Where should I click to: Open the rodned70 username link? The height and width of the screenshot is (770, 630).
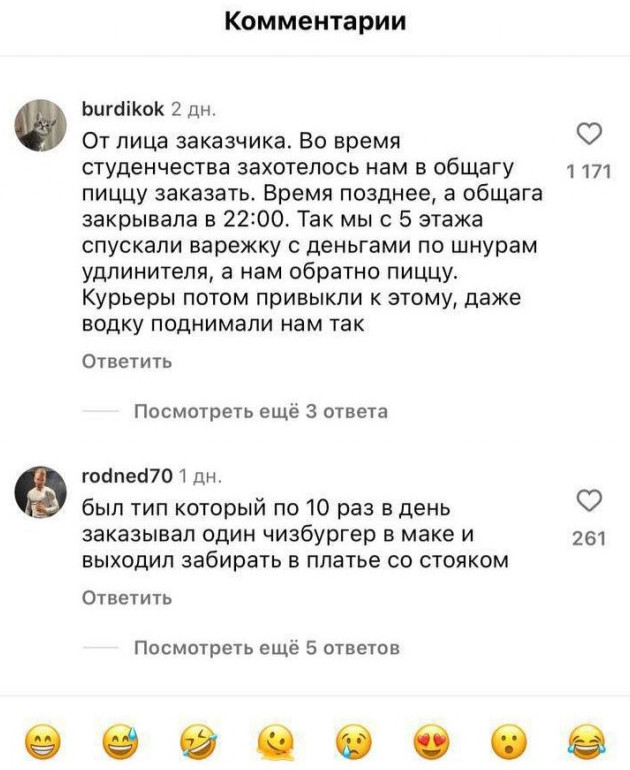coord(127,472)
